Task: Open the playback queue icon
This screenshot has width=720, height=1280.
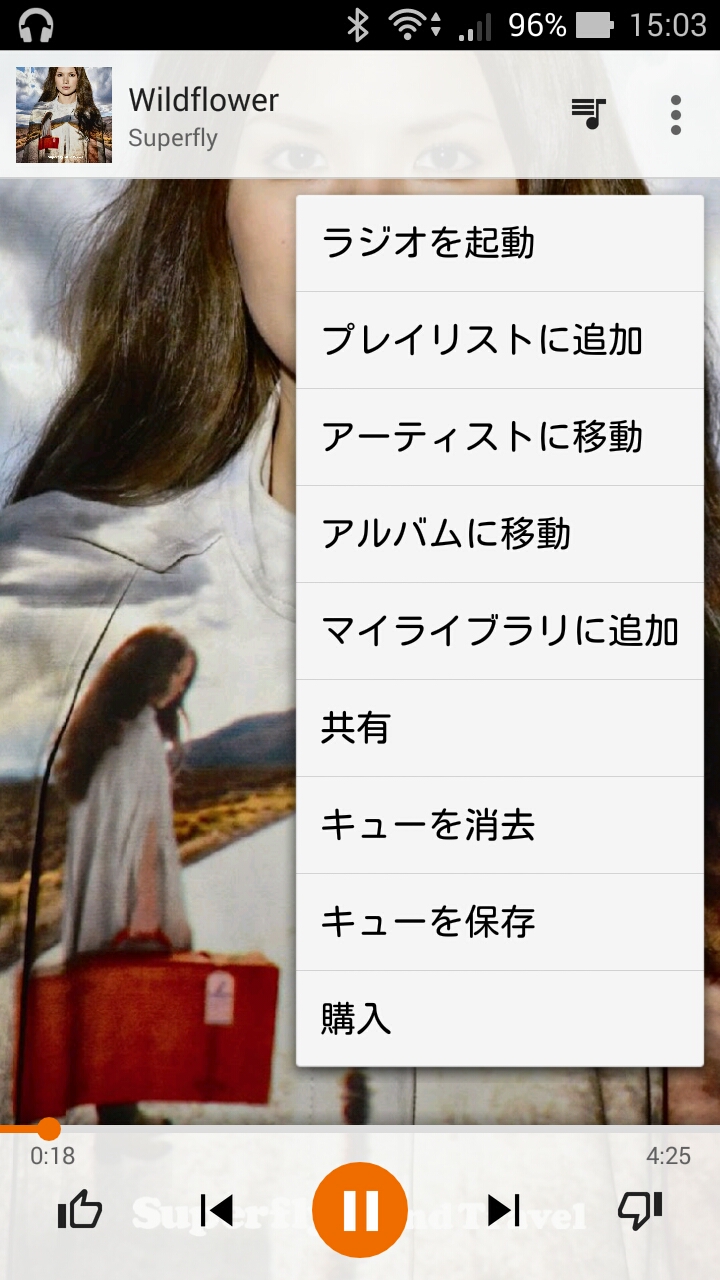Action: pos(589,114)
